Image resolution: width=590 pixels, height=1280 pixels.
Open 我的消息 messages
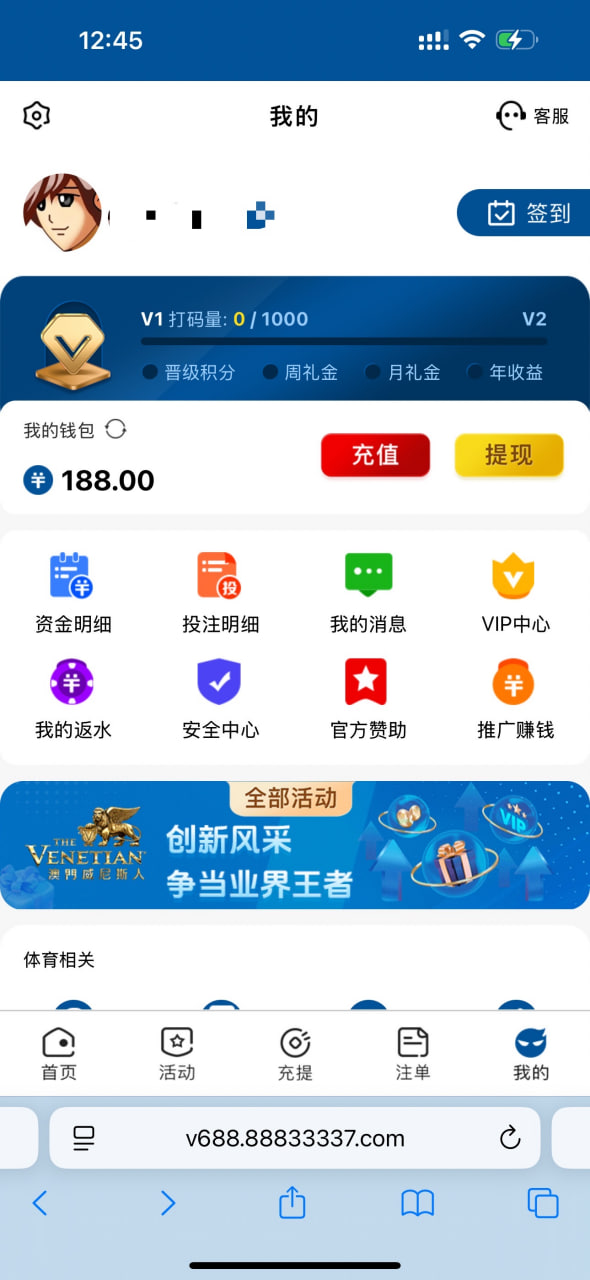(x=368, y=593)
